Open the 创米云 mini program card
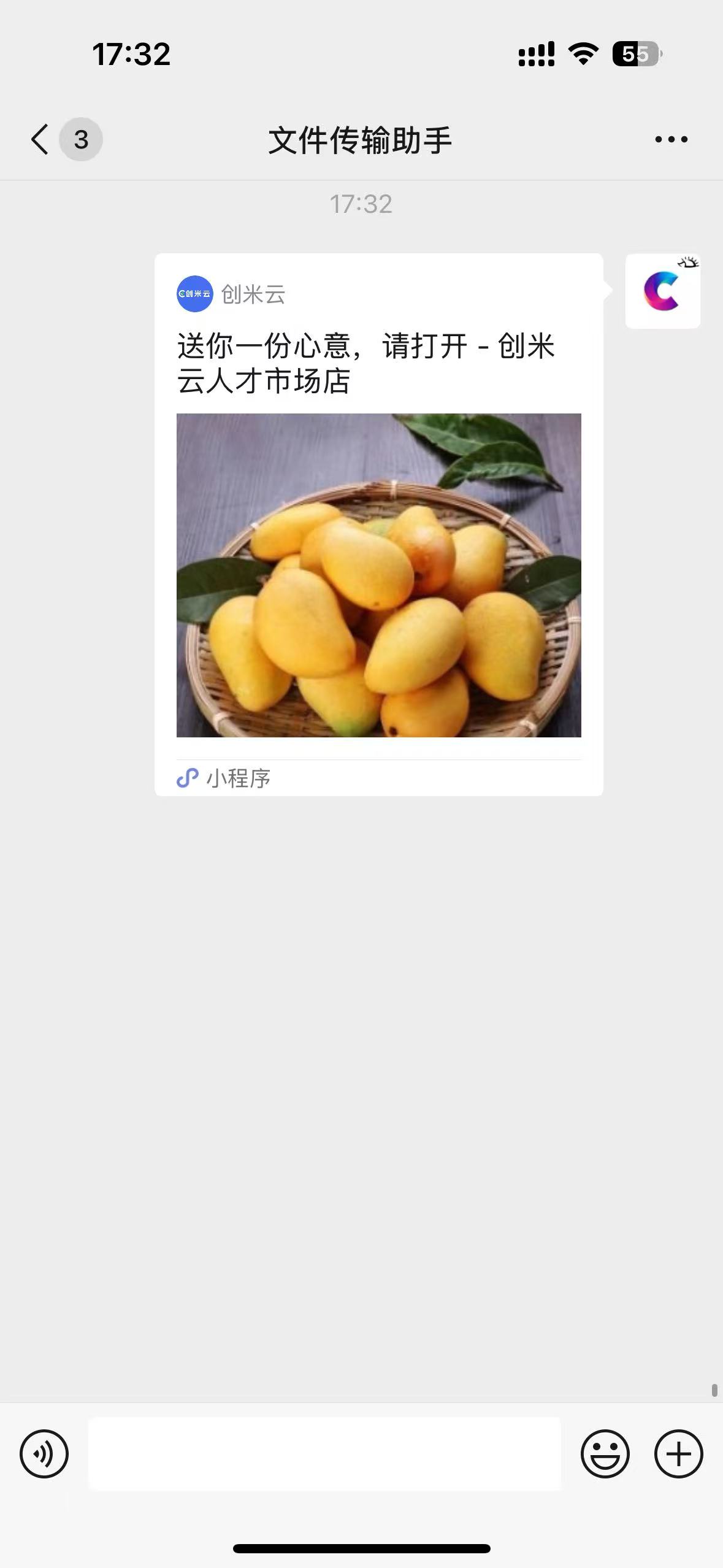Viewport: 723px width, 1568px height. tap(378, 525)
